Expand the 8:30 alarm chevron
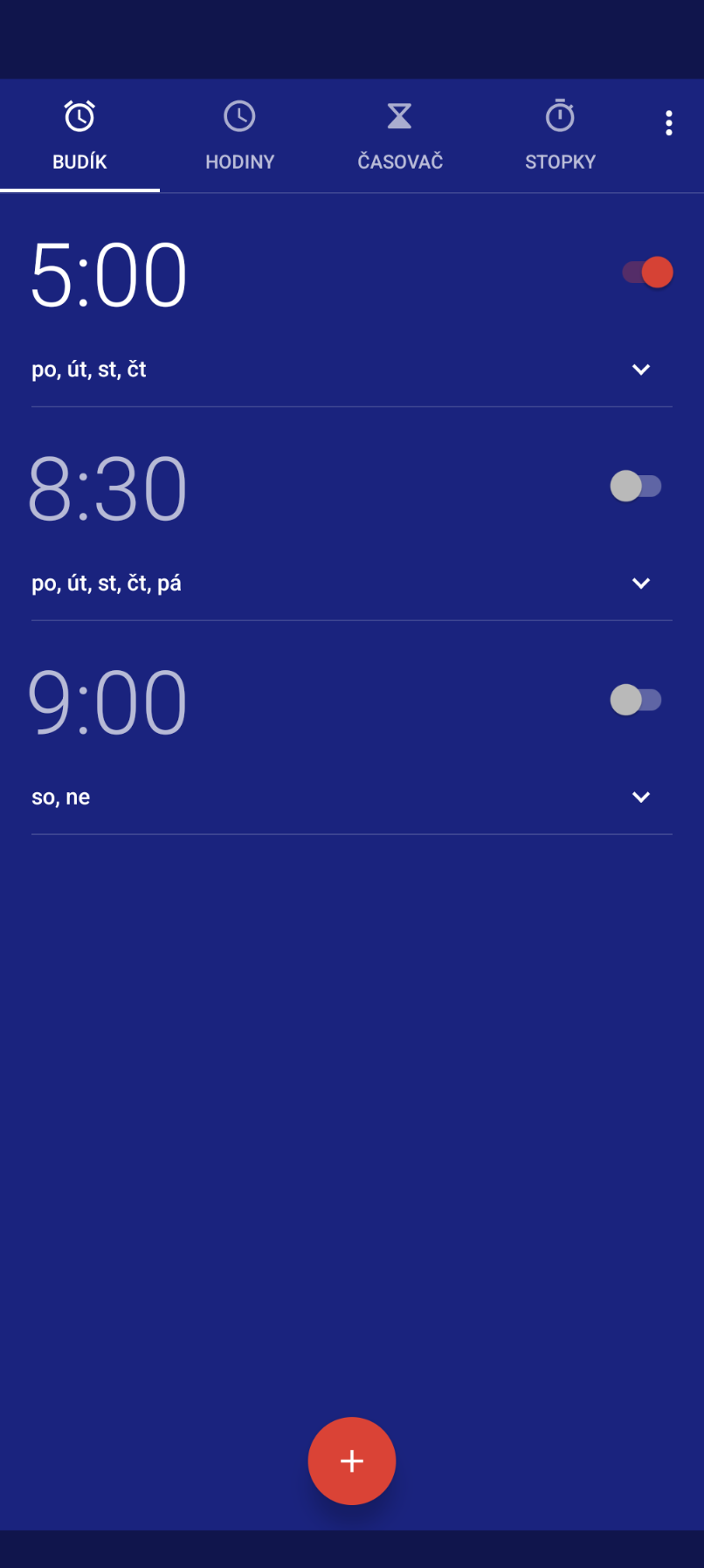 [x=640, y=584]
